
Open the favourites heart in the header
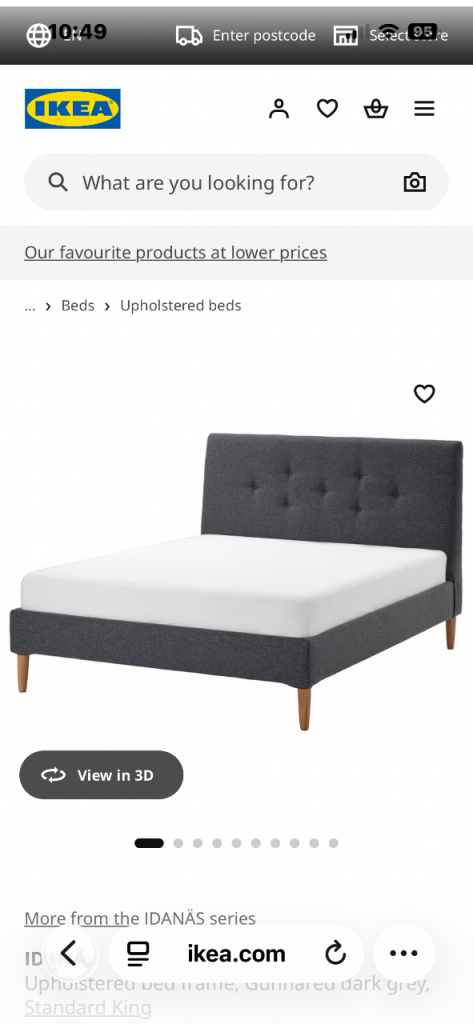coord(327,108)
